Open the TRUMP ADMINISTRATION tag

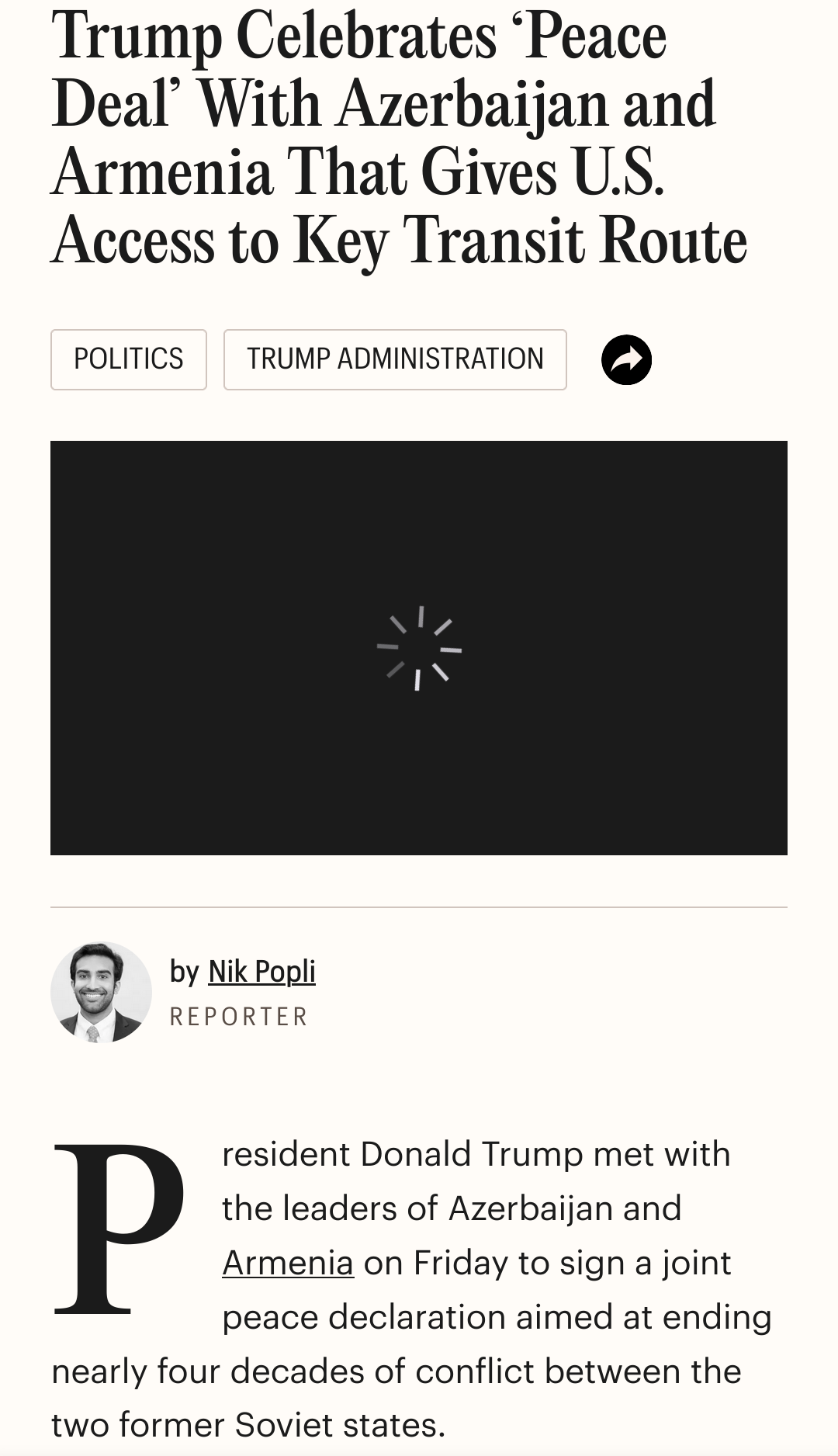395,359
